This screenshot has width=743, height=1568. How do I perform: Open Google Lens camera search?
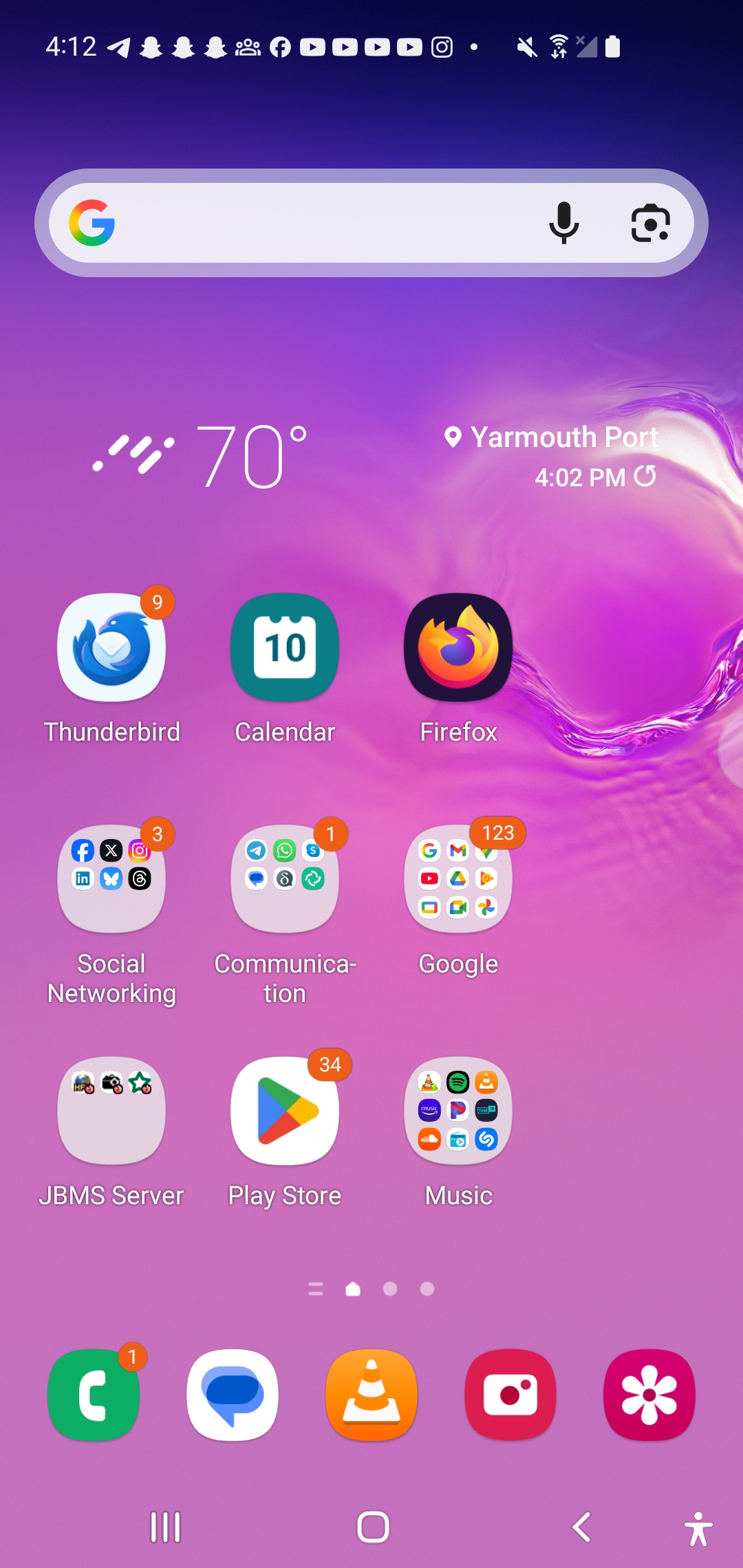coord(650,223)
